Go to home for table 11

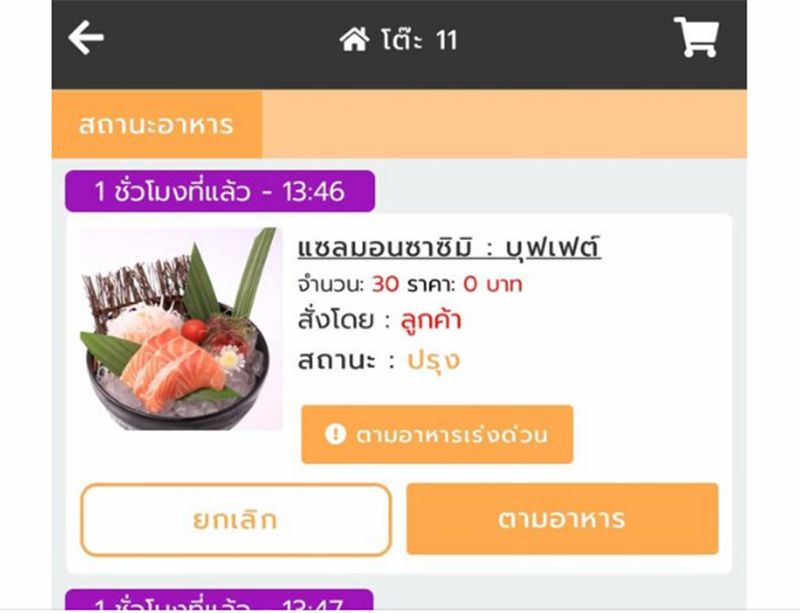click(x=354, y=40)
